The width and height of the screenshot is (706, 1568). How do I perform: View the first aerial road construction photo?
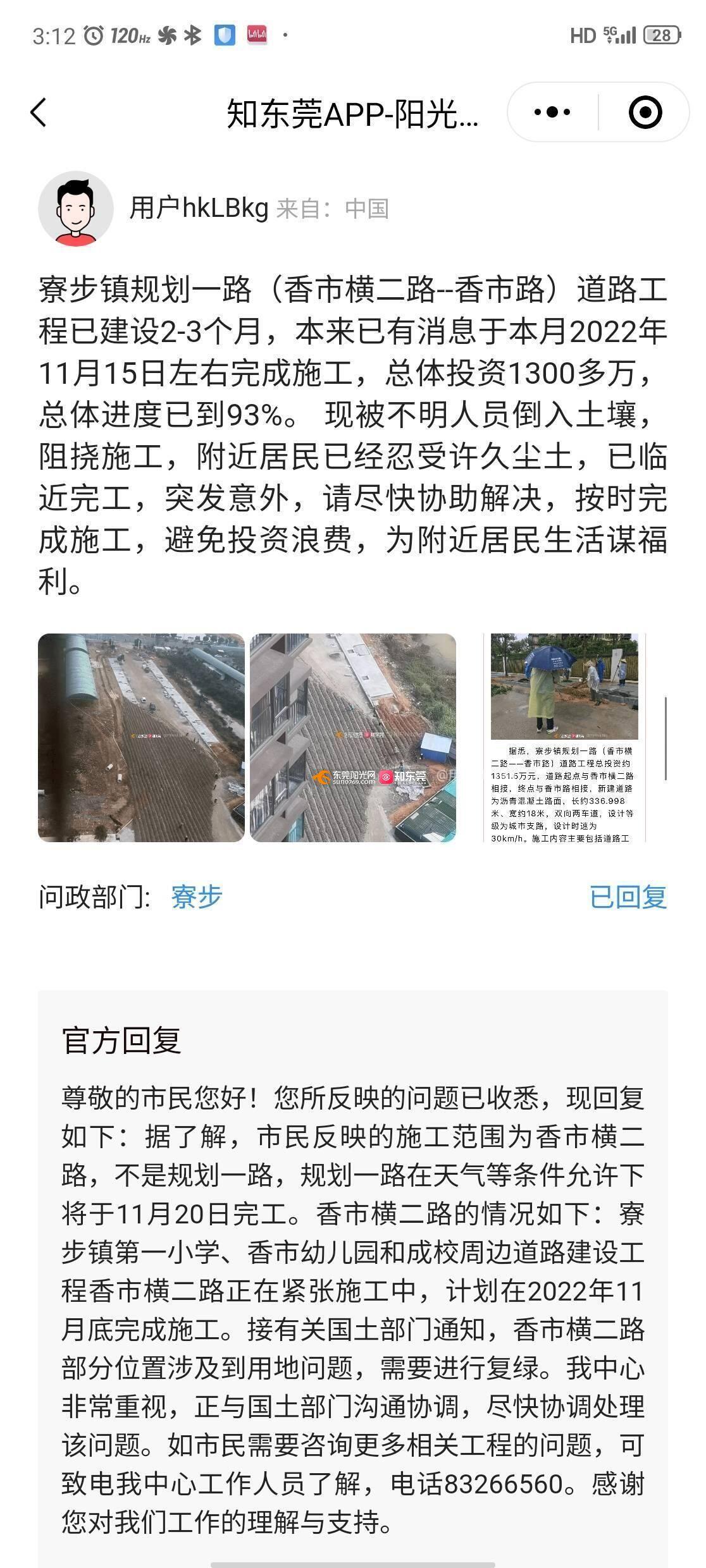coord(141,737)
